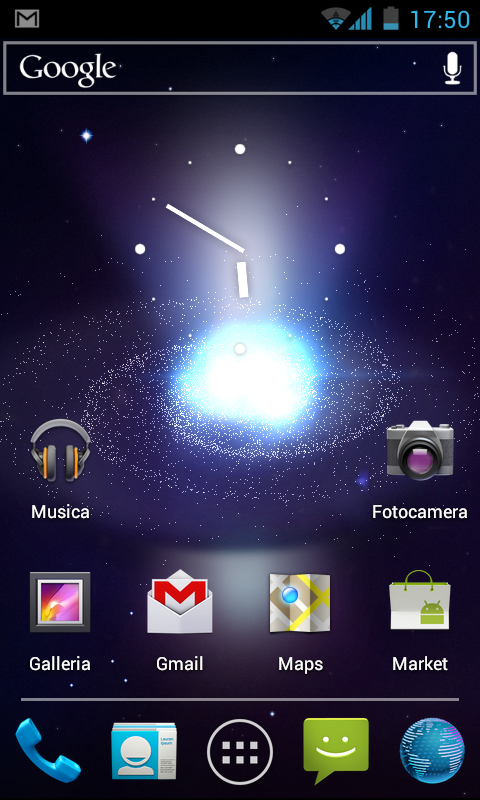Open the phone dialer in the dock

[x=47, y=751]
